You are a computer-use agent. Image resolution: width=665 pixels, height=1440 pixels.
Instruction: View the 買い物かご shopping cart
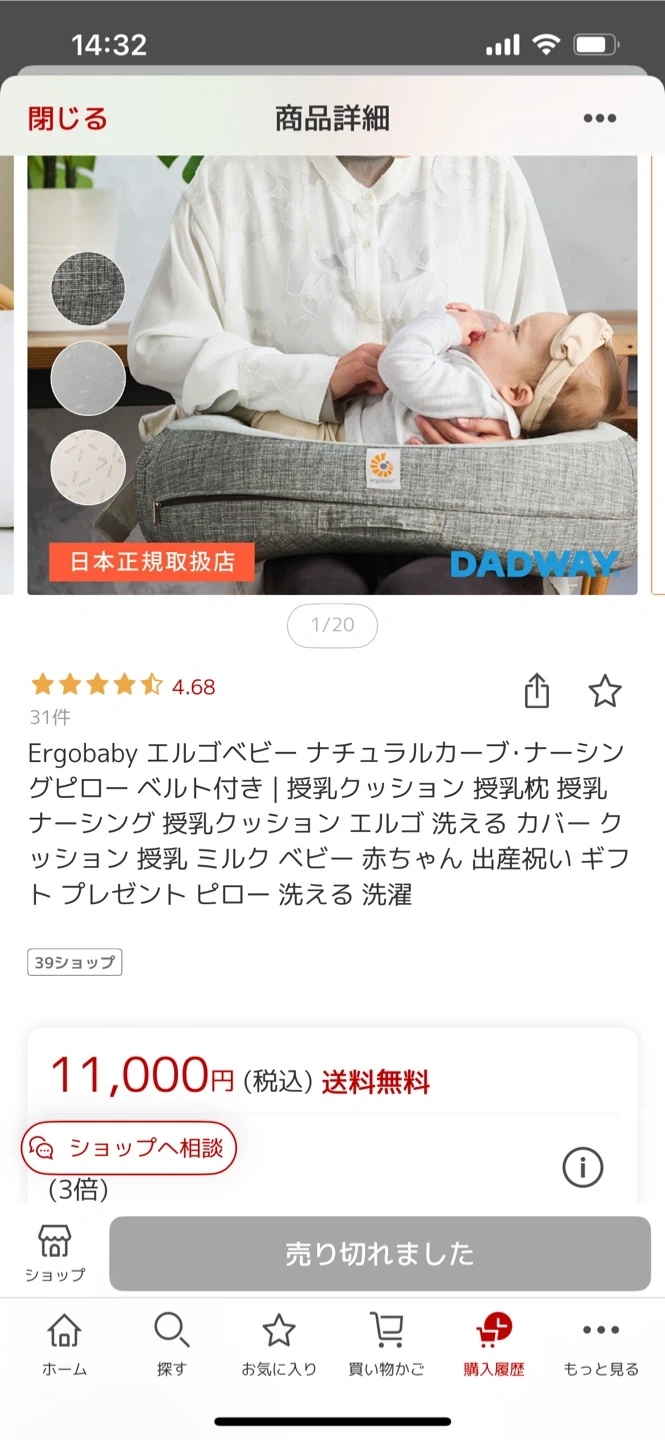pos(386,1344)
